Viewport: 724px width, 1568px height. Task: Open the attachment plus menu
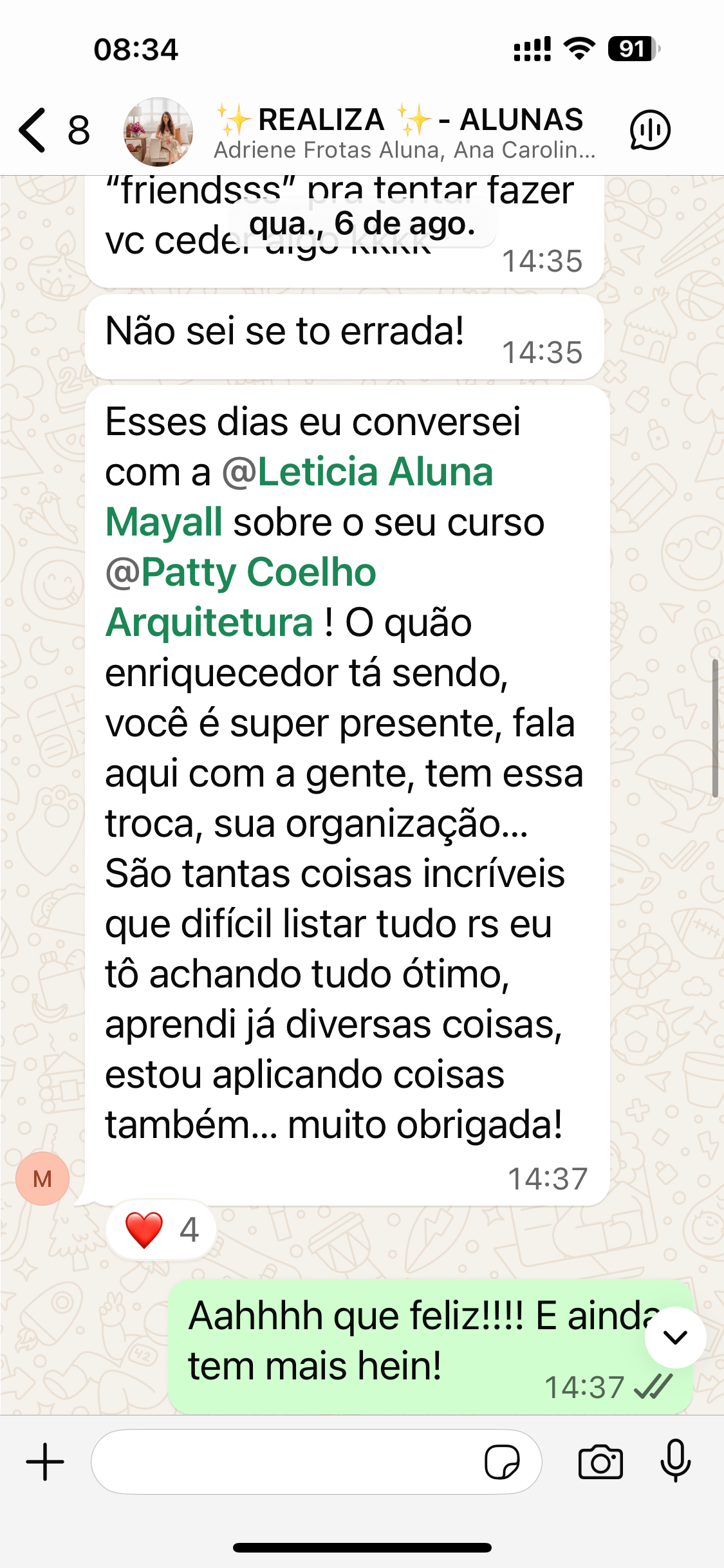[45, 1462]
